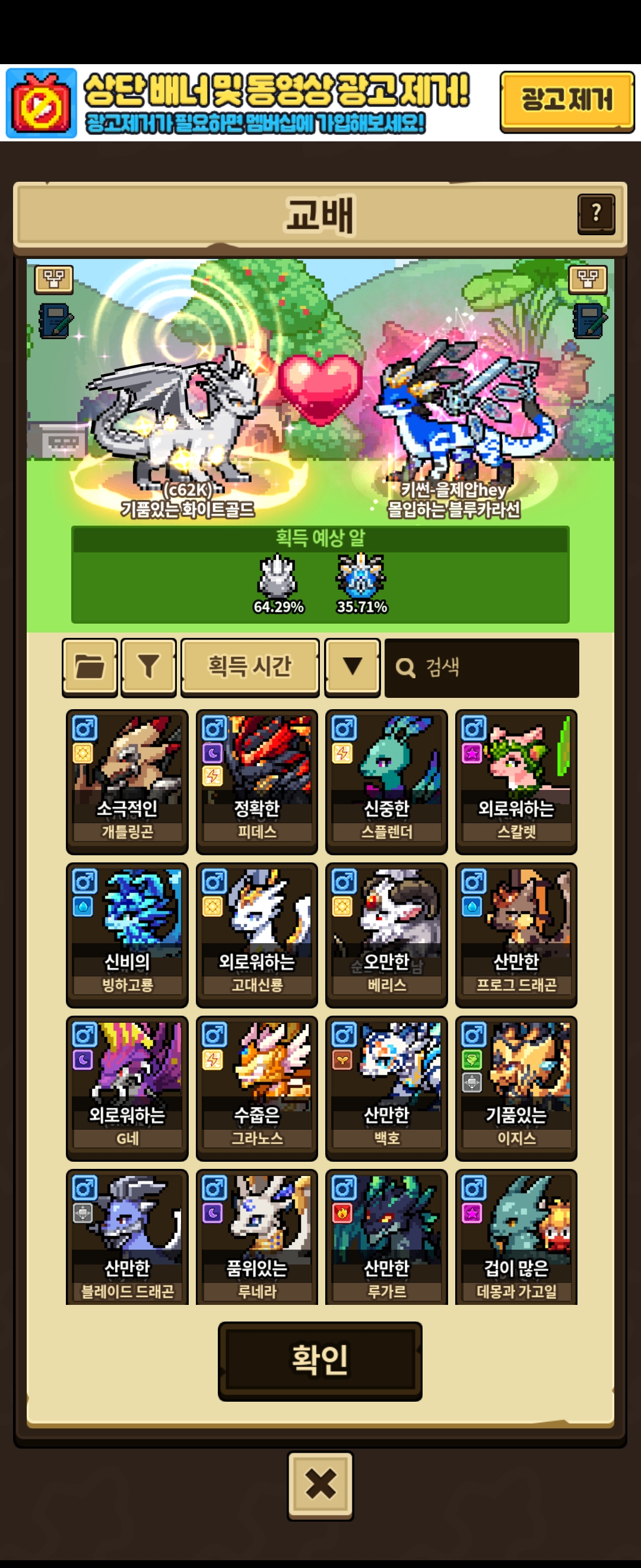
Task: Open the left dragon's family tree icon
Action: (54, 280)
